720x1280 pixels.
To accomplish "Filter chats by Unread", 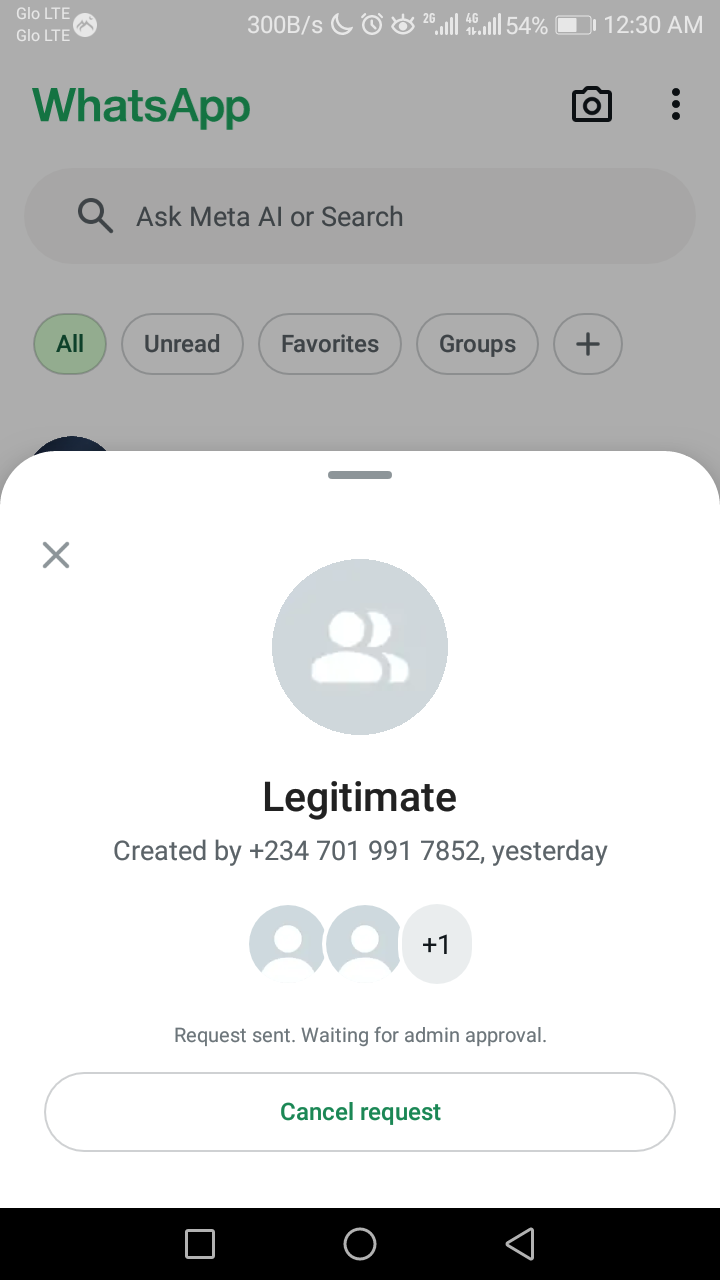I will [182, 344].
